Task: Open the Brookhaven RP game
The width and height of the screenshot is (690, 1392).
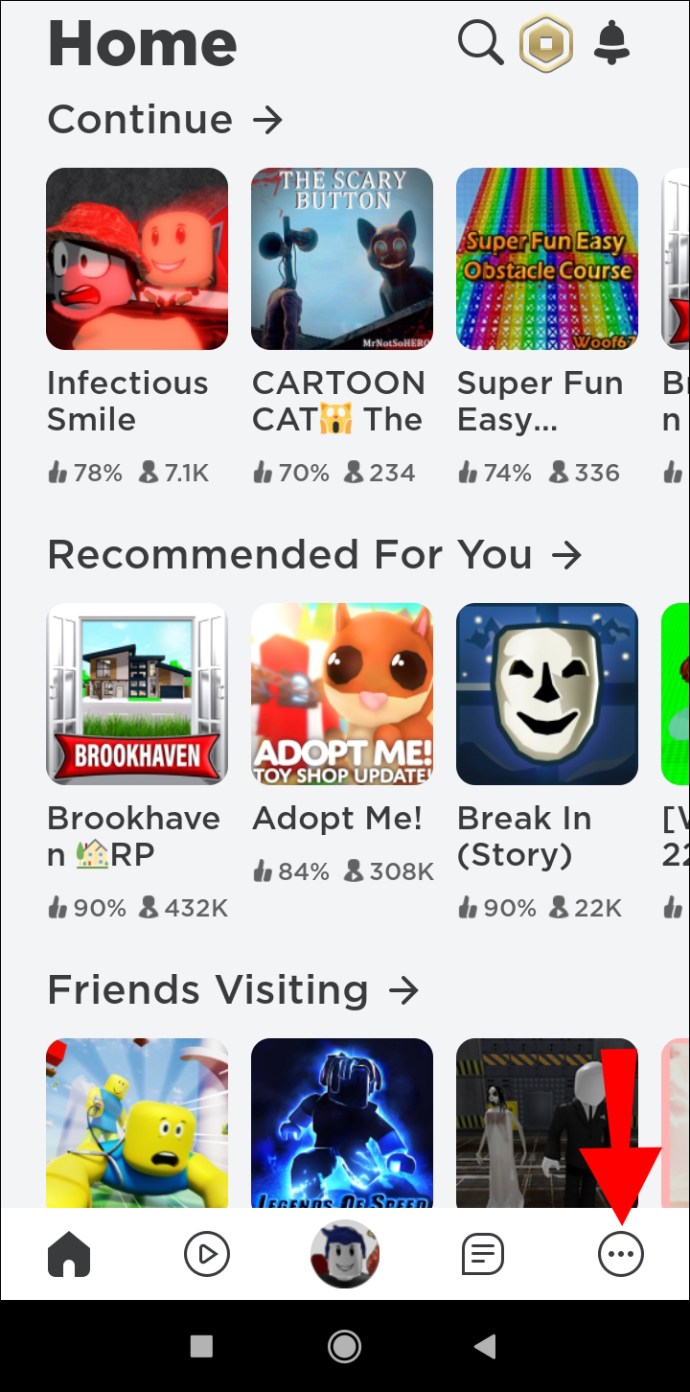Action: pos(137,693)
